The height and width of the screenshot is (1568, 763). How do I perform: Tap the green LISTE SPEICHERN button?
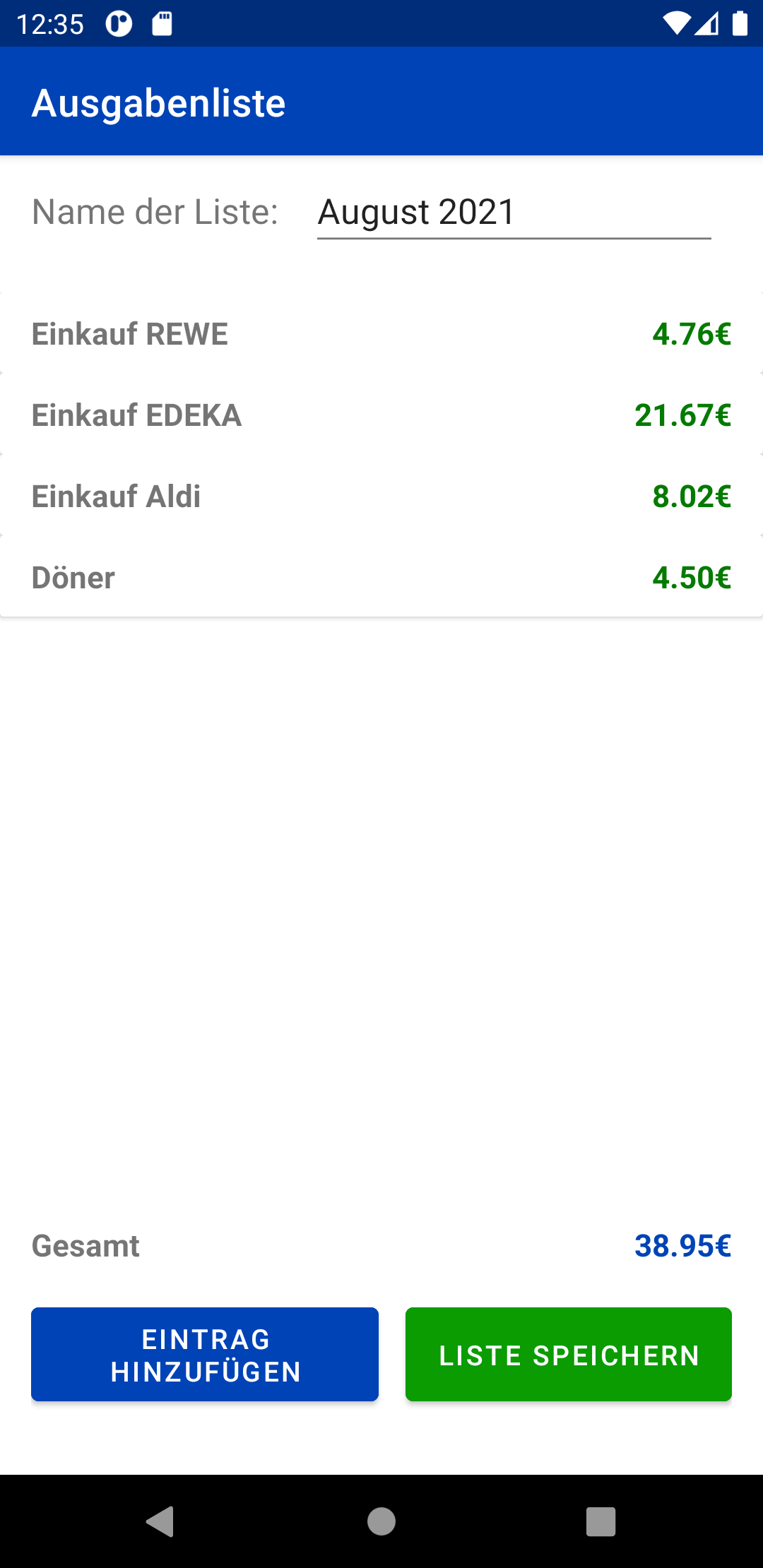coord(568,1354)
